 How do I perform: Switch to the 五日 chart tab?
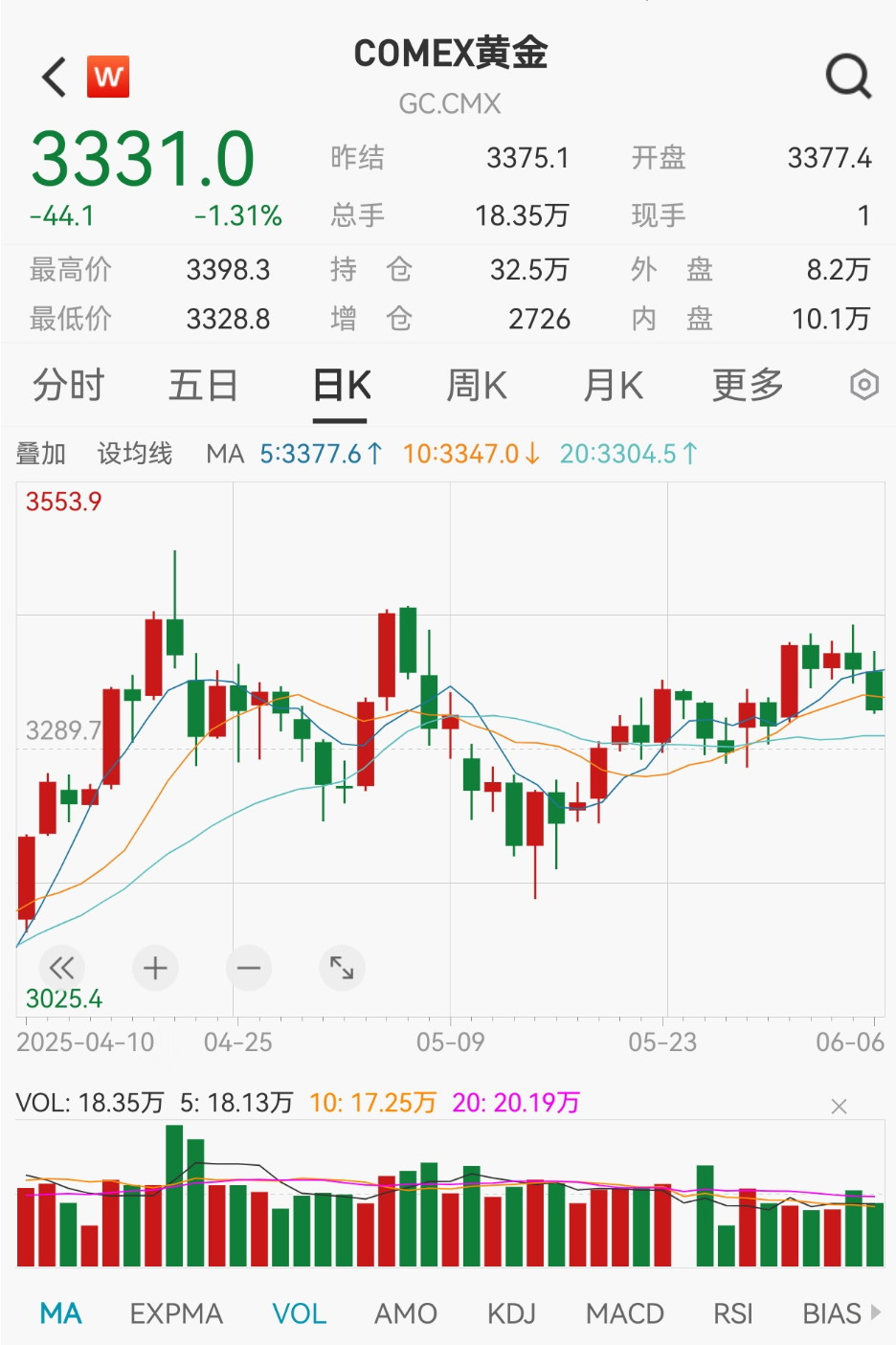[x=203, y=386]
